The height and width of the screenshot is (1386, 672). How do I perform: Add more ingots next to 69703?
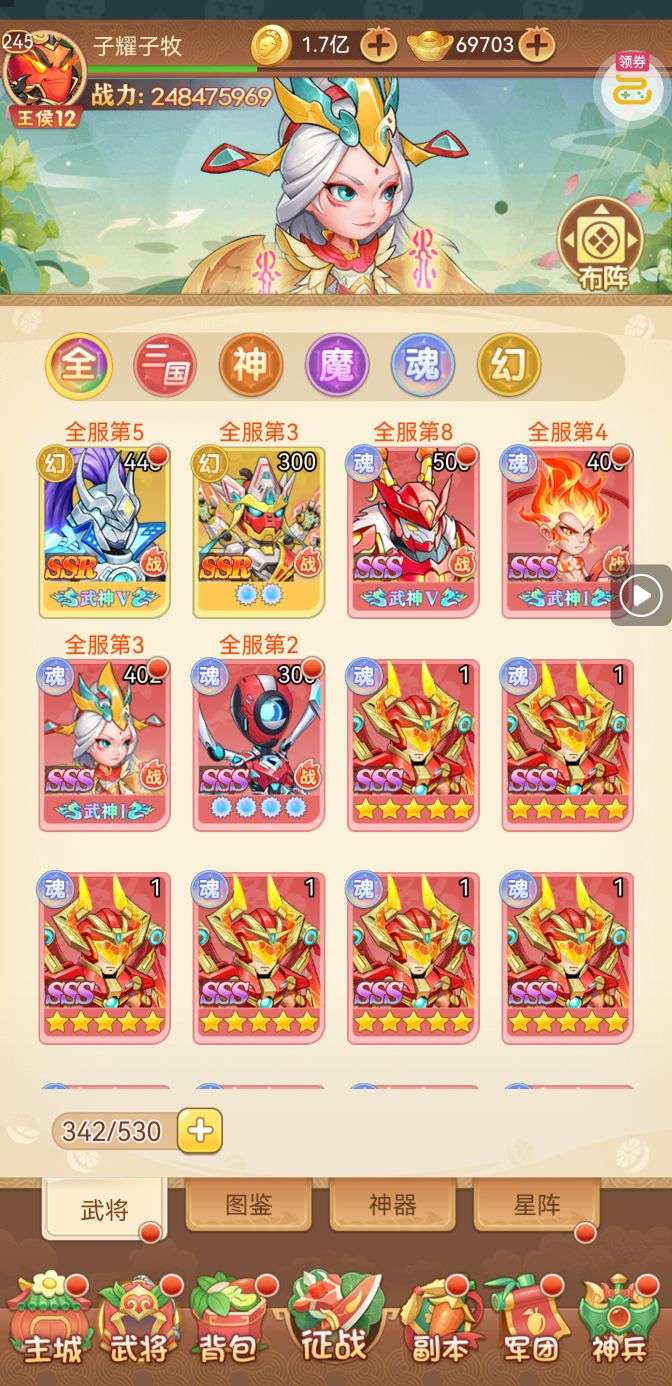pyautogui.click(x=536, y=44)
